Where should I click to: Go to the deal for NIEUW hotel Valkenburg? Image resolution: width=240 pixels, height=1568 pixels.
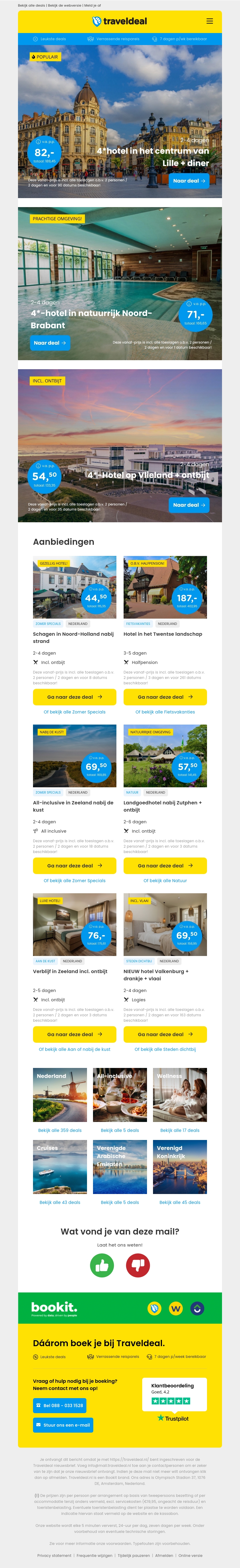[x=165, y=1034]
